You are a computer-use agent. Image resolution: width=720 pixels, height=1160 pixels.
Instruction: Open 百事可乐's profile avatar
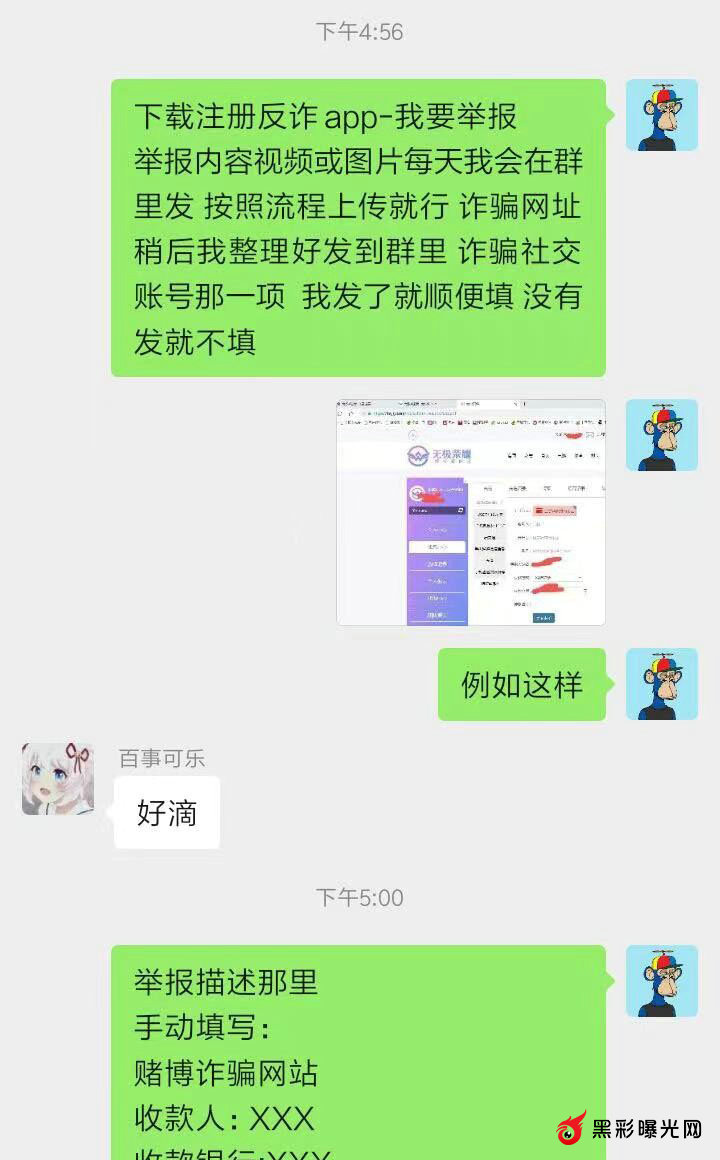coord(58,779)
